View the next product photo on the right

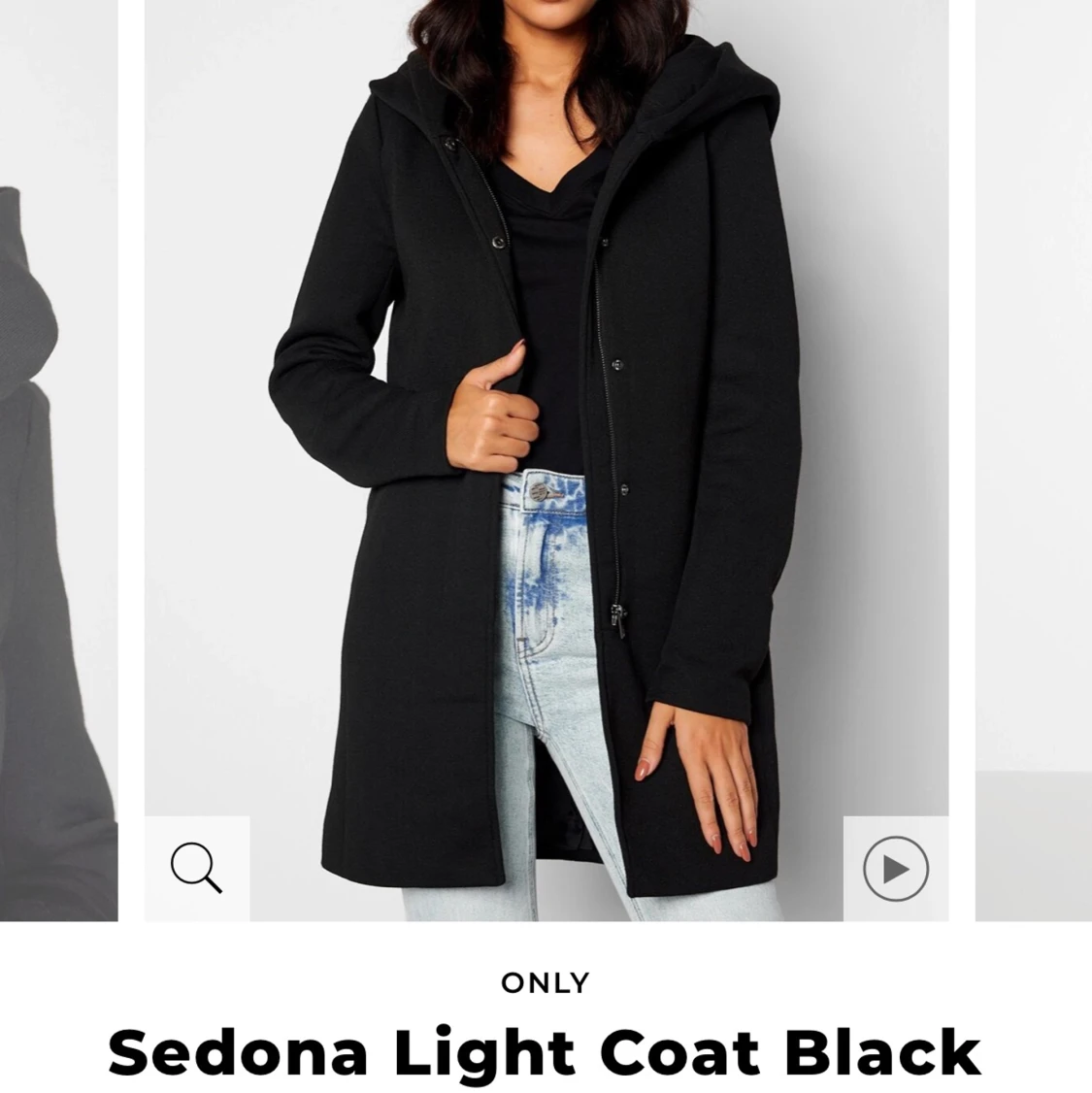[1034, 460]
